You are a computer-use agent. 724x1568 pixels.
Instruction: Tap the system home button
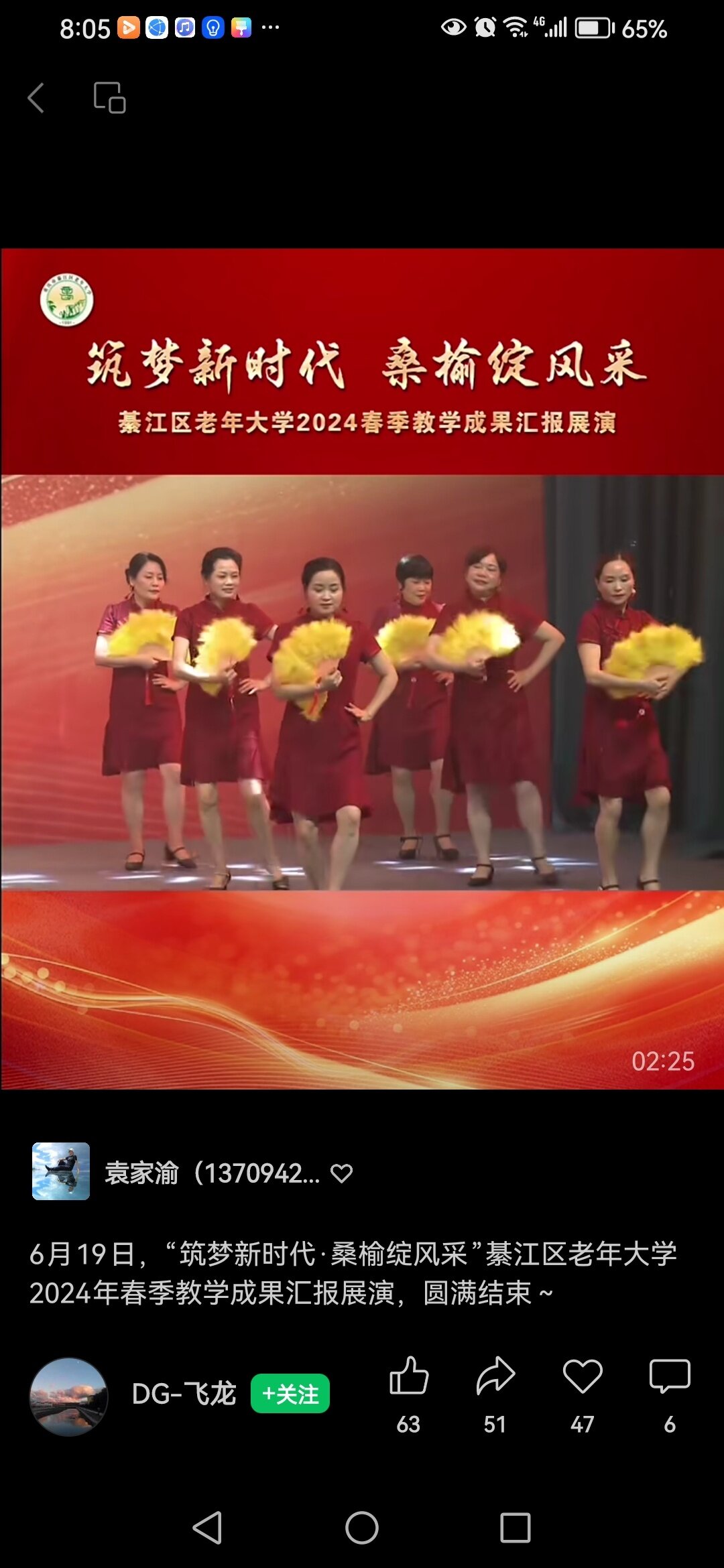[362, 1528]
